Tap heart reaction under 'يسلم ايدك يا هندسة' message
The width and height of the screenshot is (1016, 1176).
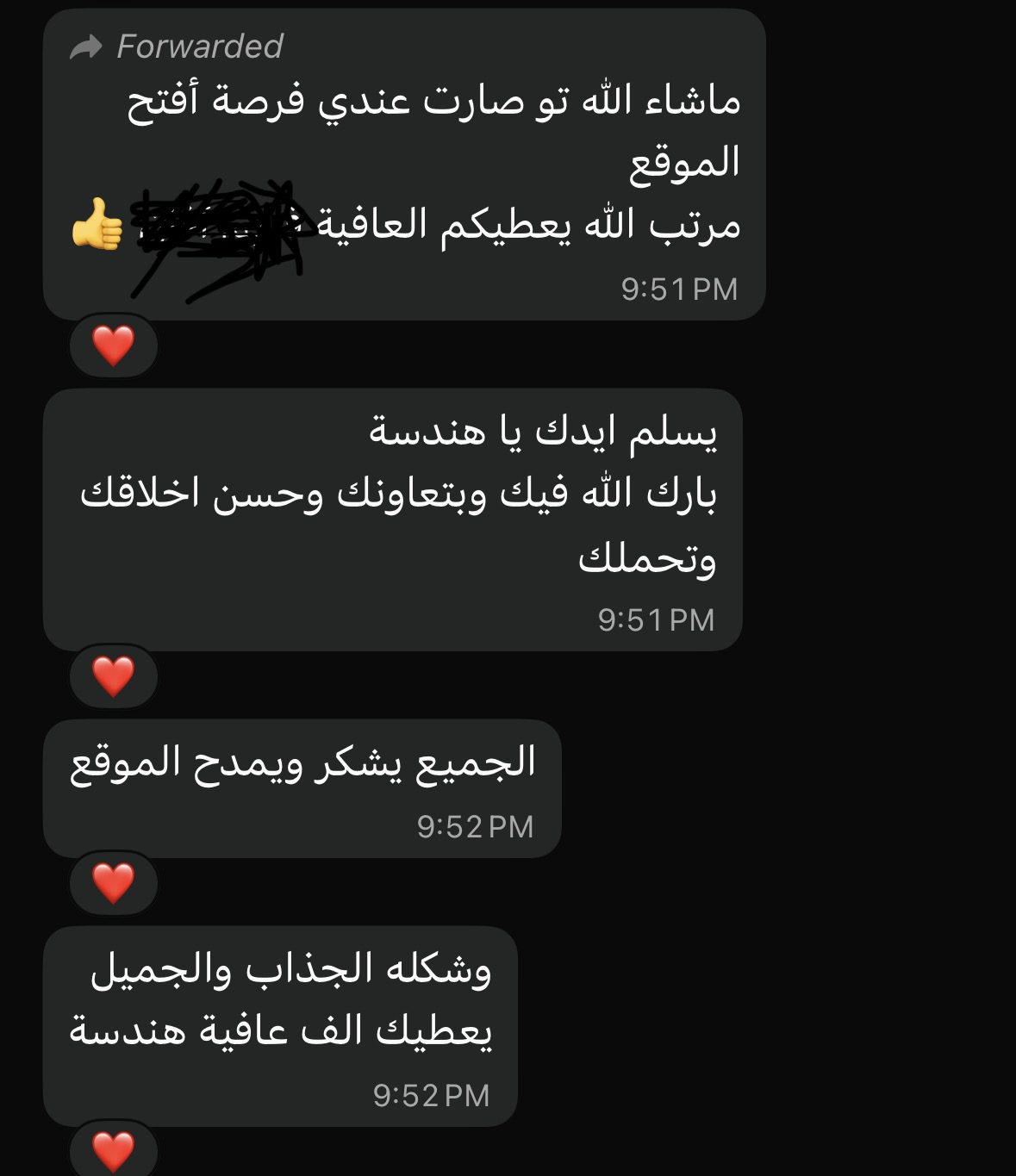tap(114, 676)
